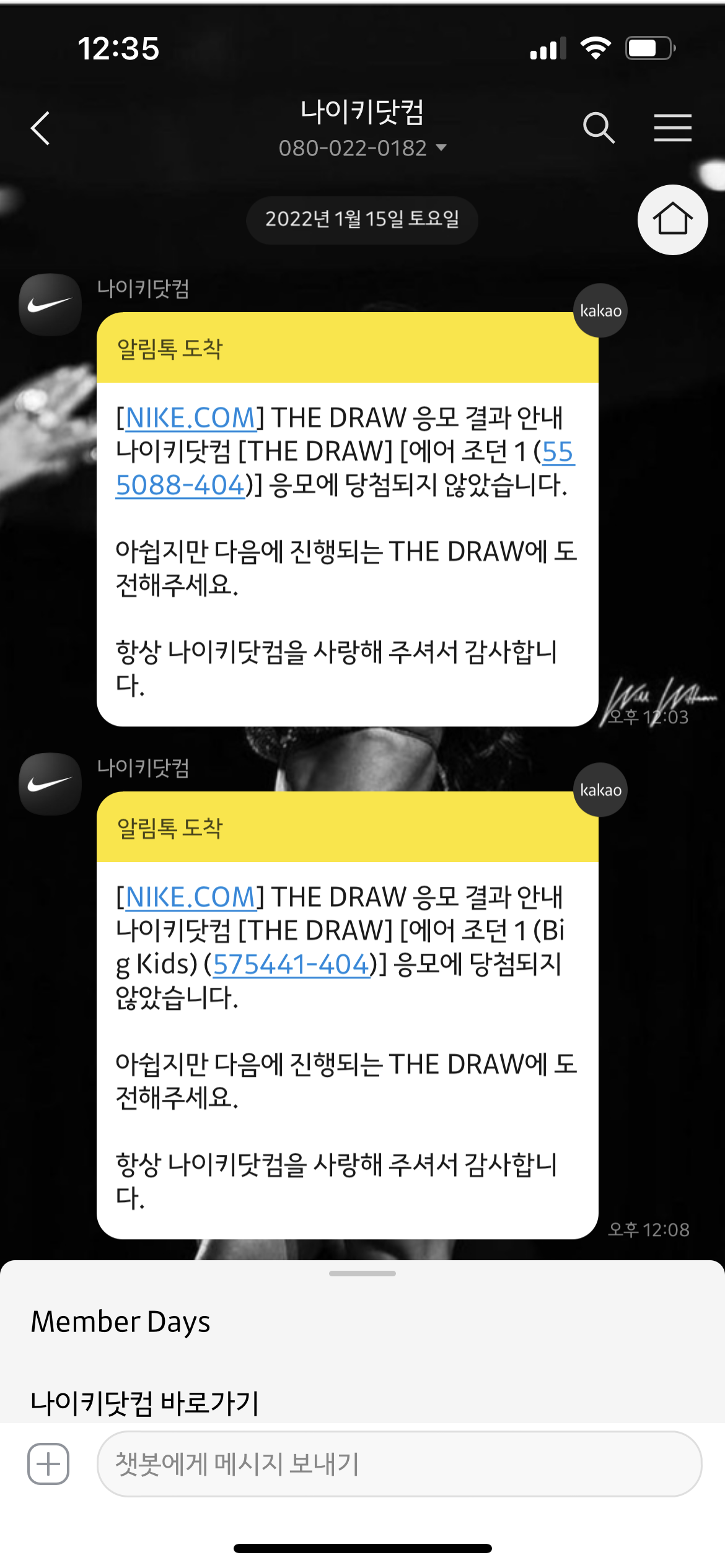Open the 555088-404 product link
The image size is (725, 1568).
345,469
